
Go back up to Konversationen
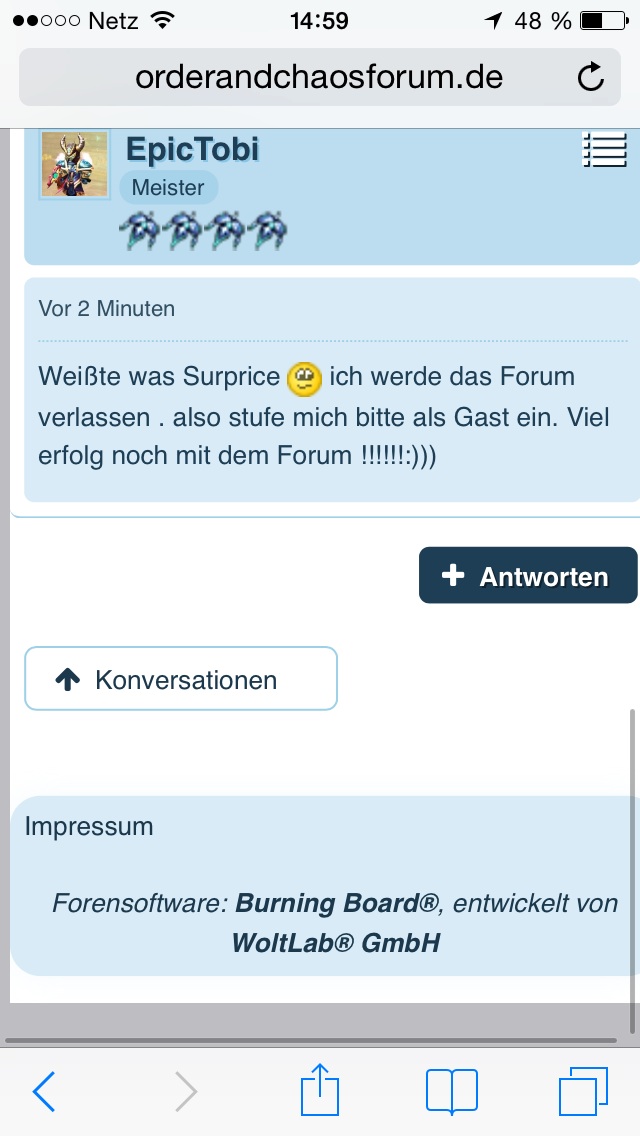[181, 680]
